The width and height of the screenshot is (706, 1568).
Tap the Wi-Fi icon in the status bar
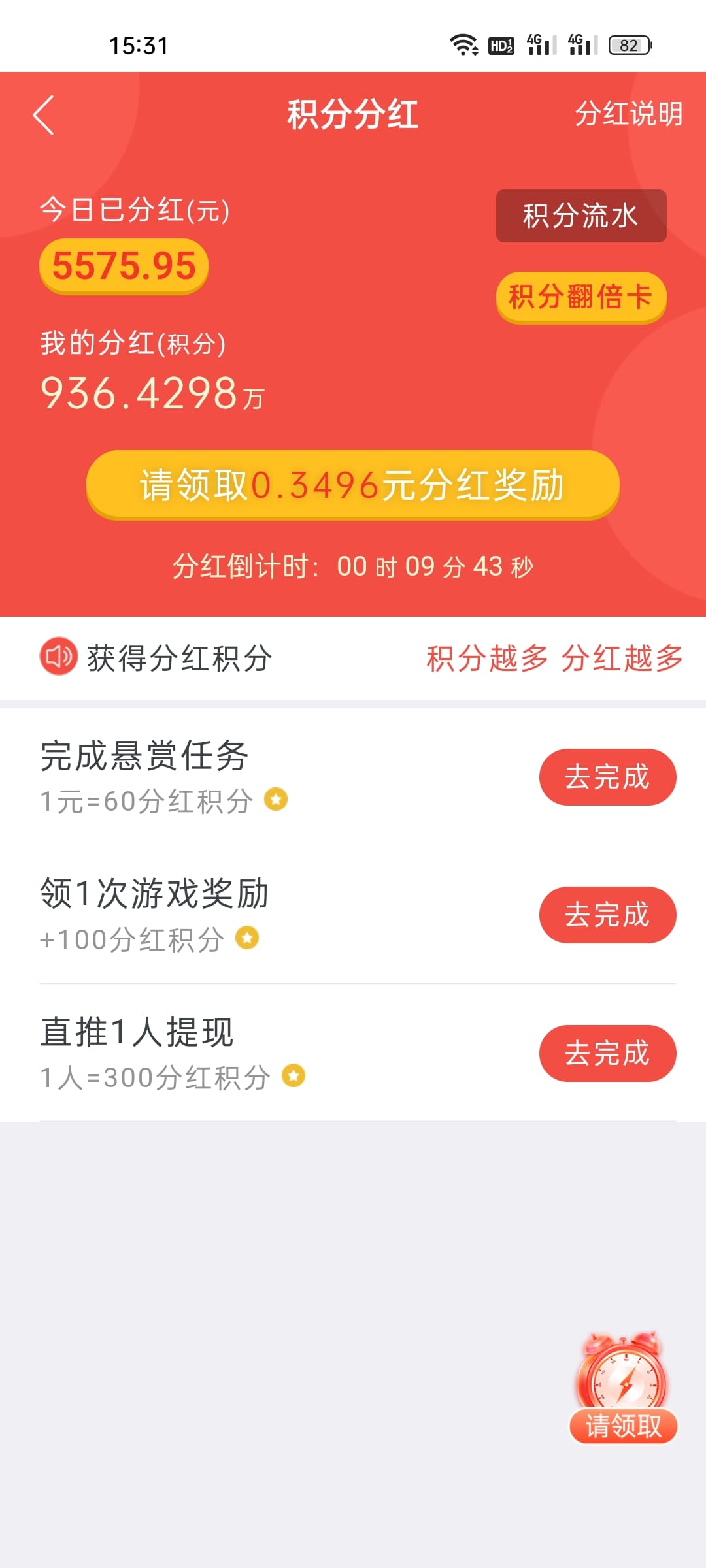[464, 44]
